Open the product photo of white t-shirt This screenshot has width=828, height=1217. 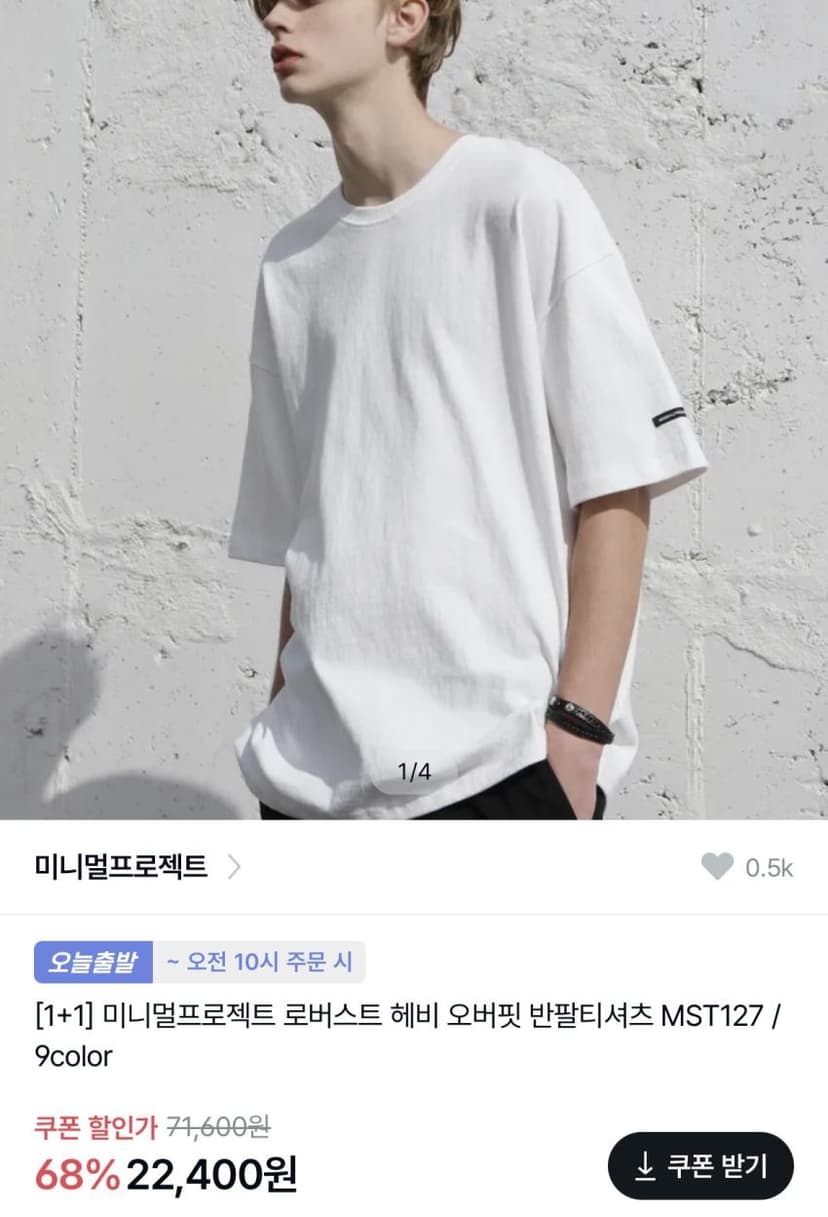414,410
